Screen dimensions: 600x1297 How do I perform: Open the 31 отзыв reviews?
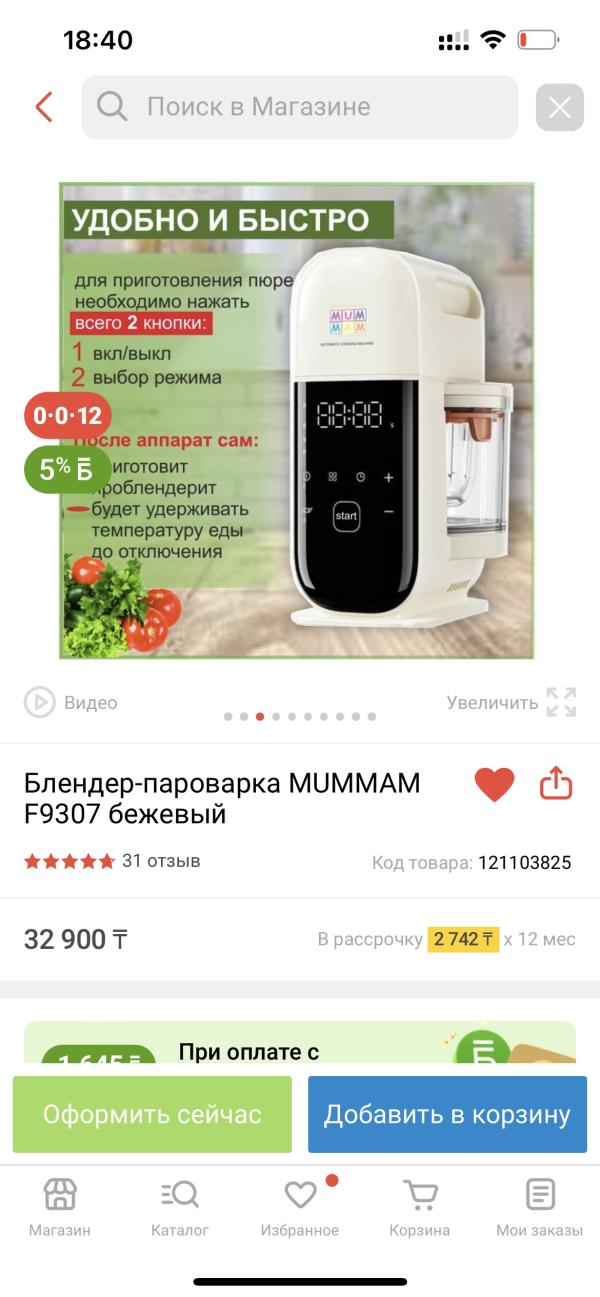click(x=112, y=861)
